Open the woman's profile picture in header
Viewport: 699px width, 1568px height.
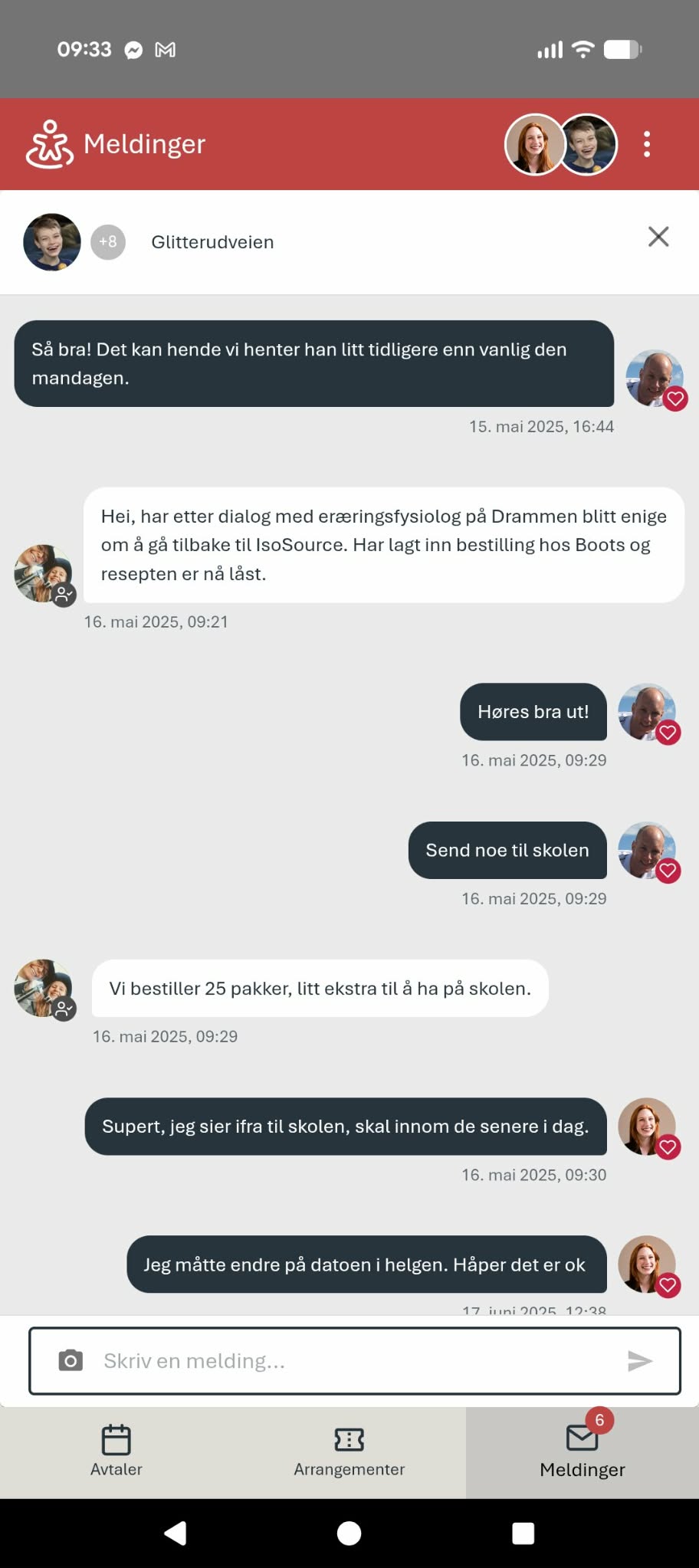[534, 144]
